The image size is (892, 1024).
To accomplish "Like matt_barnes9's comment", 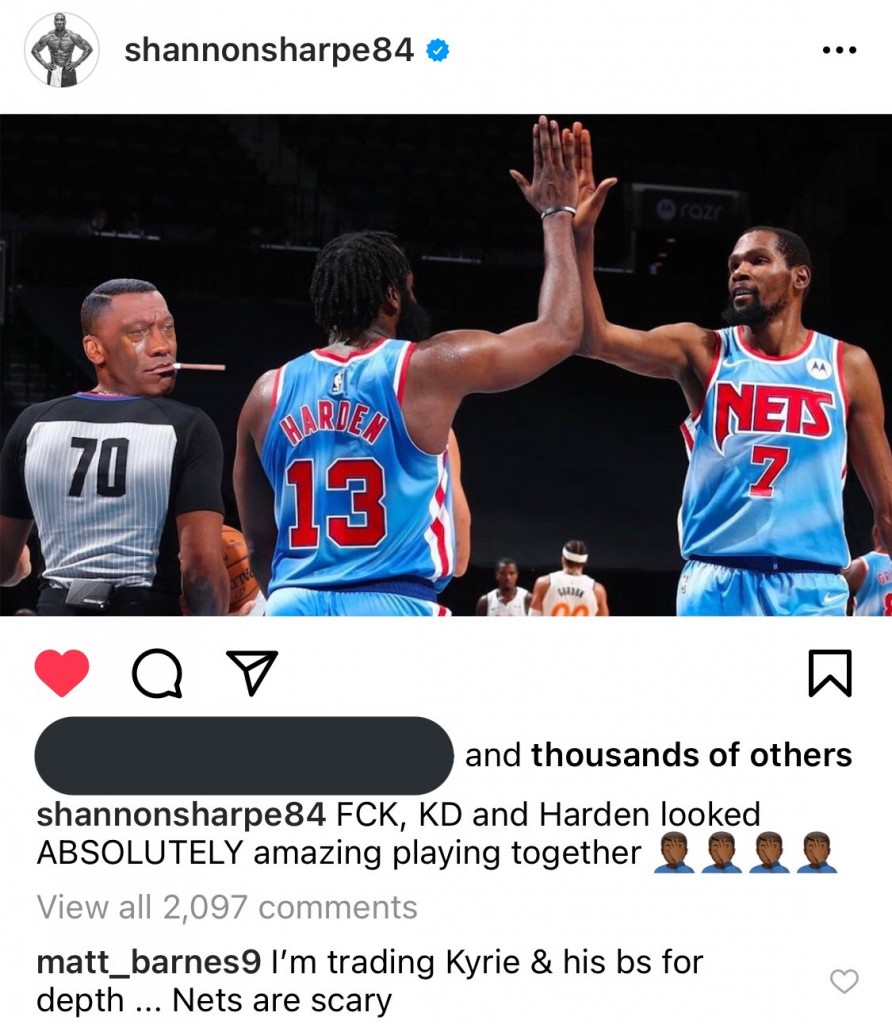I will (844, 981).
